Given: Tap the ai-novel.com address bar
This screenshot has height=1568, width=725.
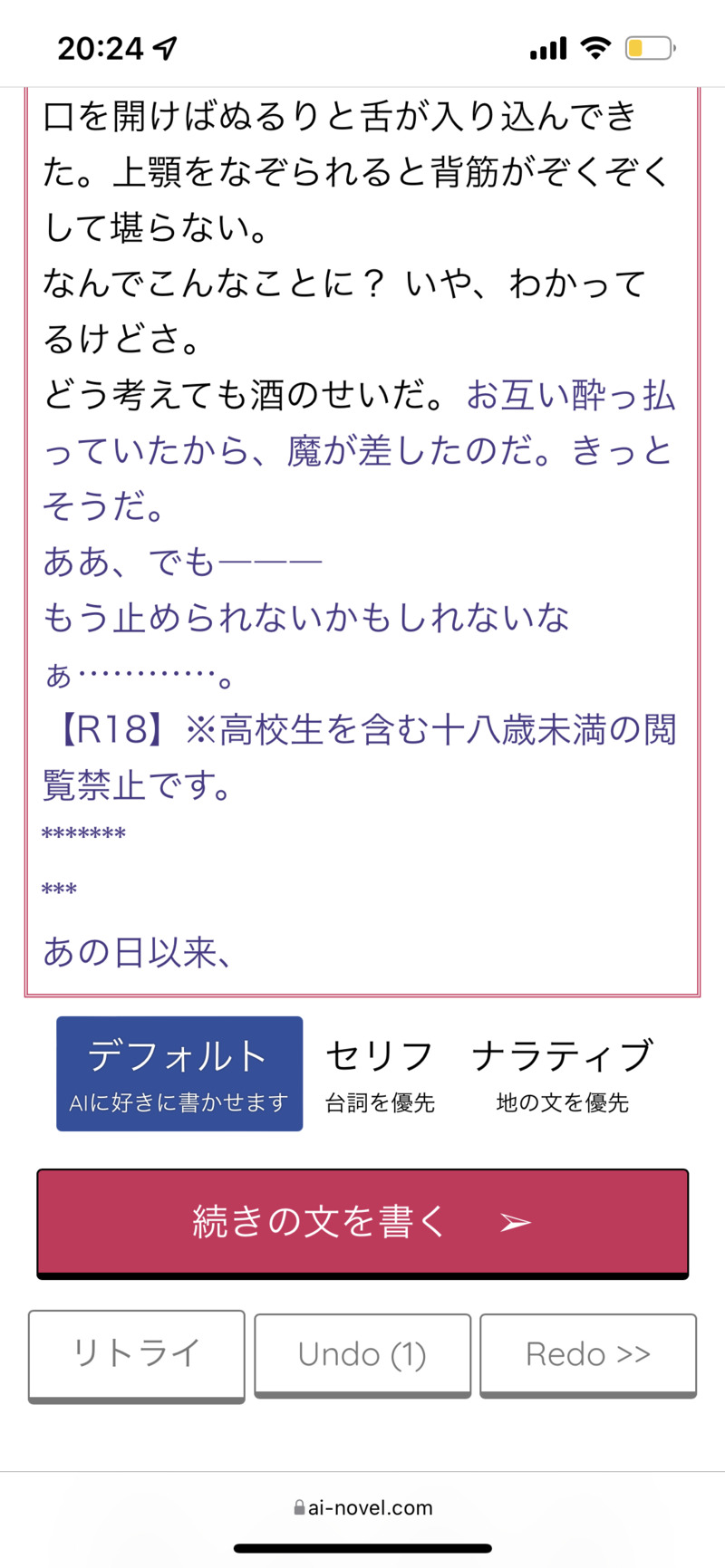Looking at the screenshot, I should point(362,1507).
